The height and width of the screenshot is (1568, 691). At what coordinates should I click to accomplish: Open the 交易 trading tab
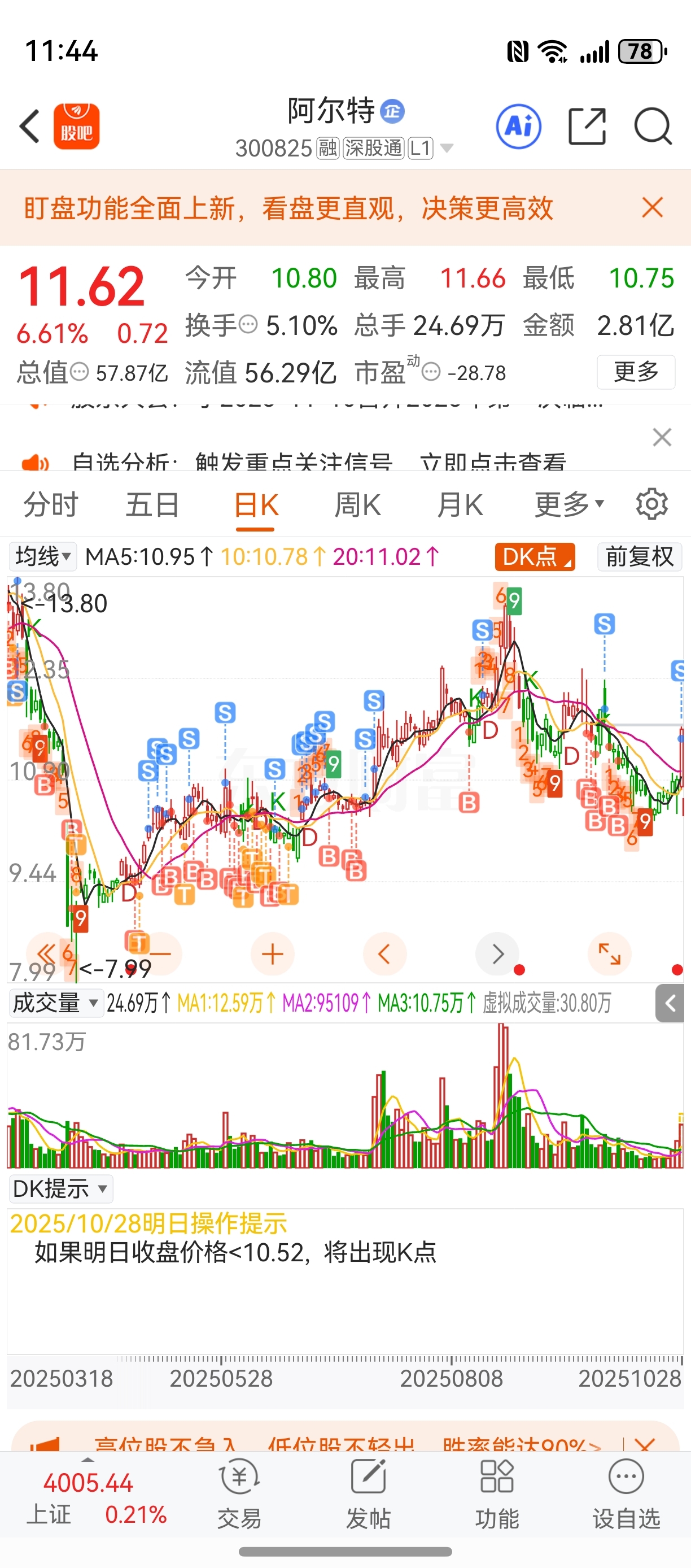[x=239, y=1494]
